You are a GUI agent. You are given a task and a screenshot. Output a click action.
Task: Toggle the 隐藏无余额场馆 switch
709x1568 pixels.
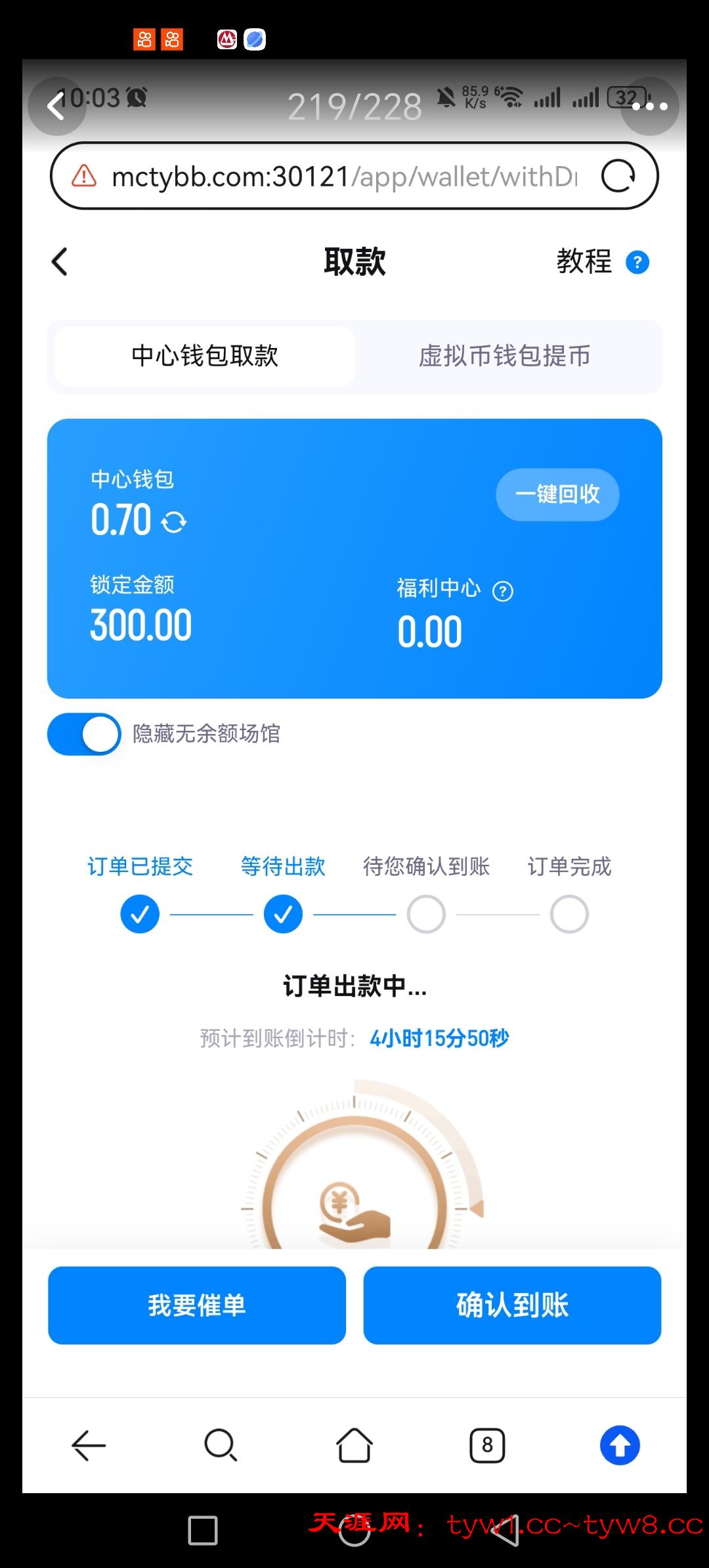click(84, 733)
